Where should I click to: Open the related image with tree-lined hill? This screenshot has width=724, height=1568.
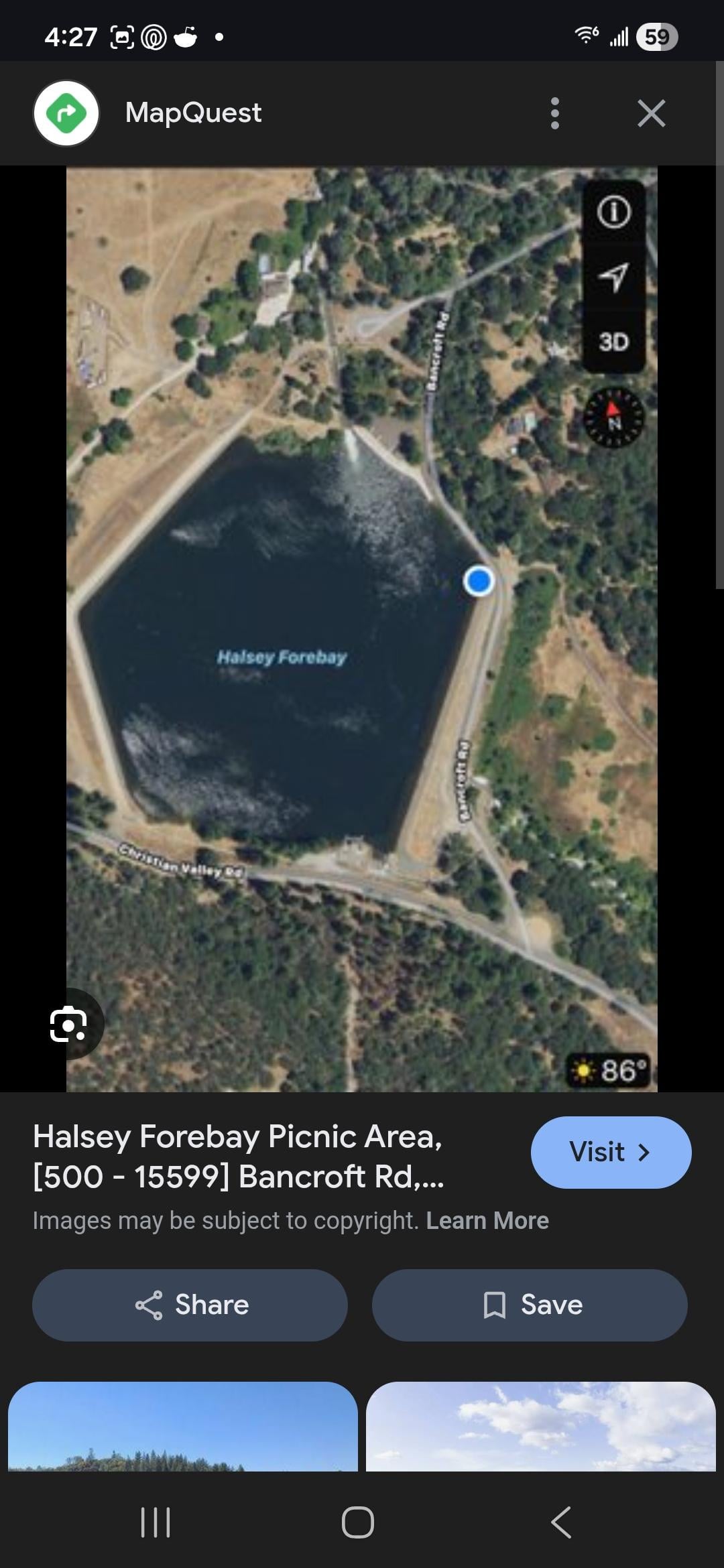182,1426
